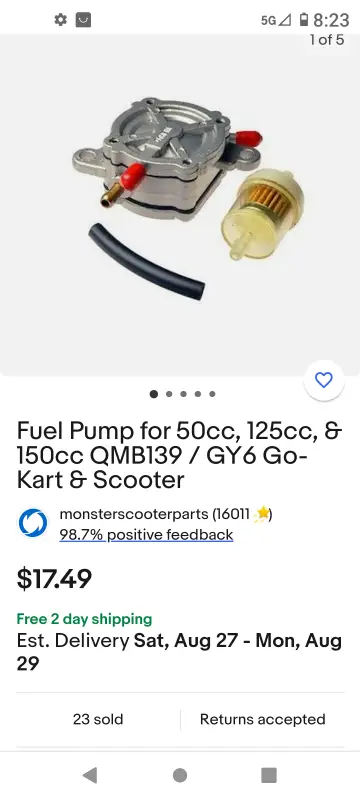
Task: Open the Returns accepted details
Action: click(263, 719)
